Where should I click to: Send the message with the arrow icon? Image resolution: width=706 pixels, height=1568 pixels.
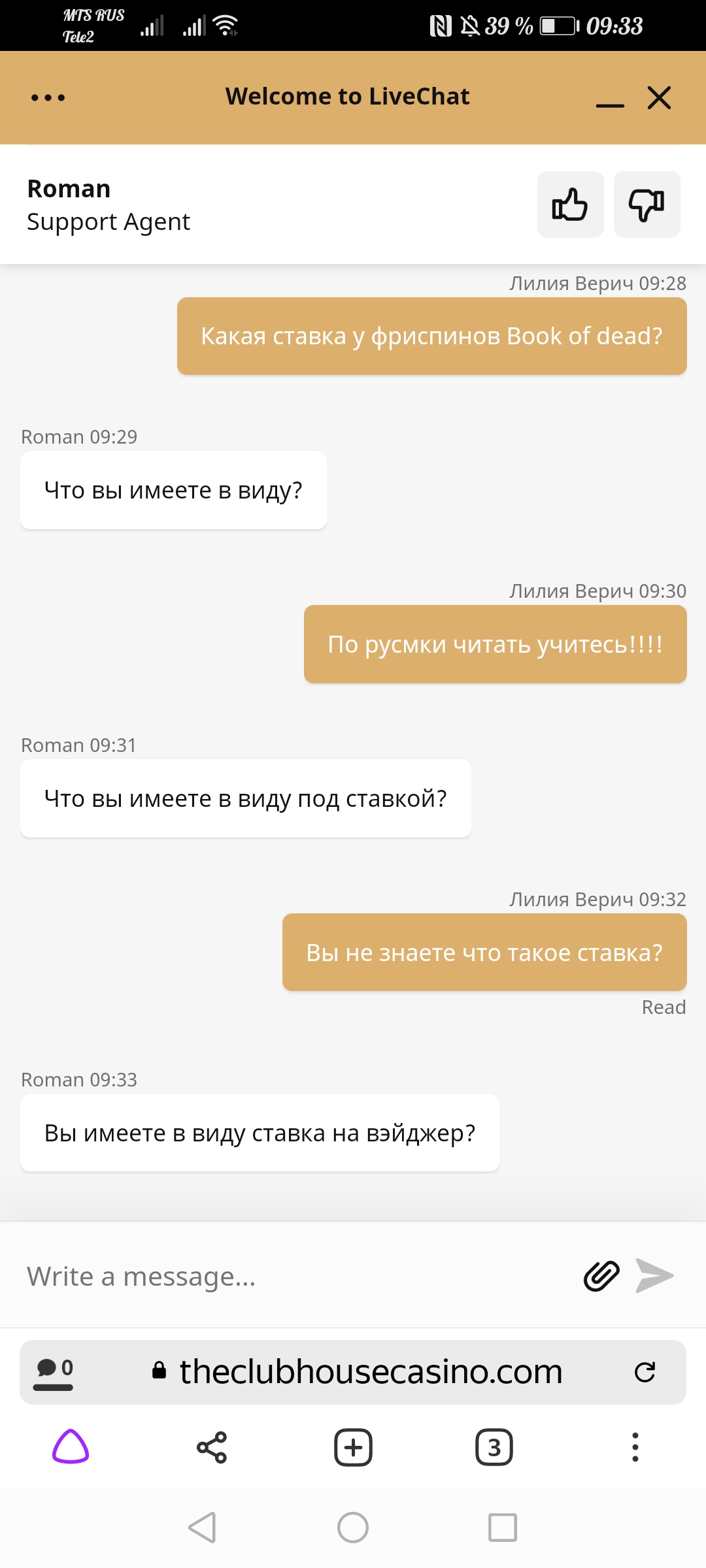[656, 1275]
